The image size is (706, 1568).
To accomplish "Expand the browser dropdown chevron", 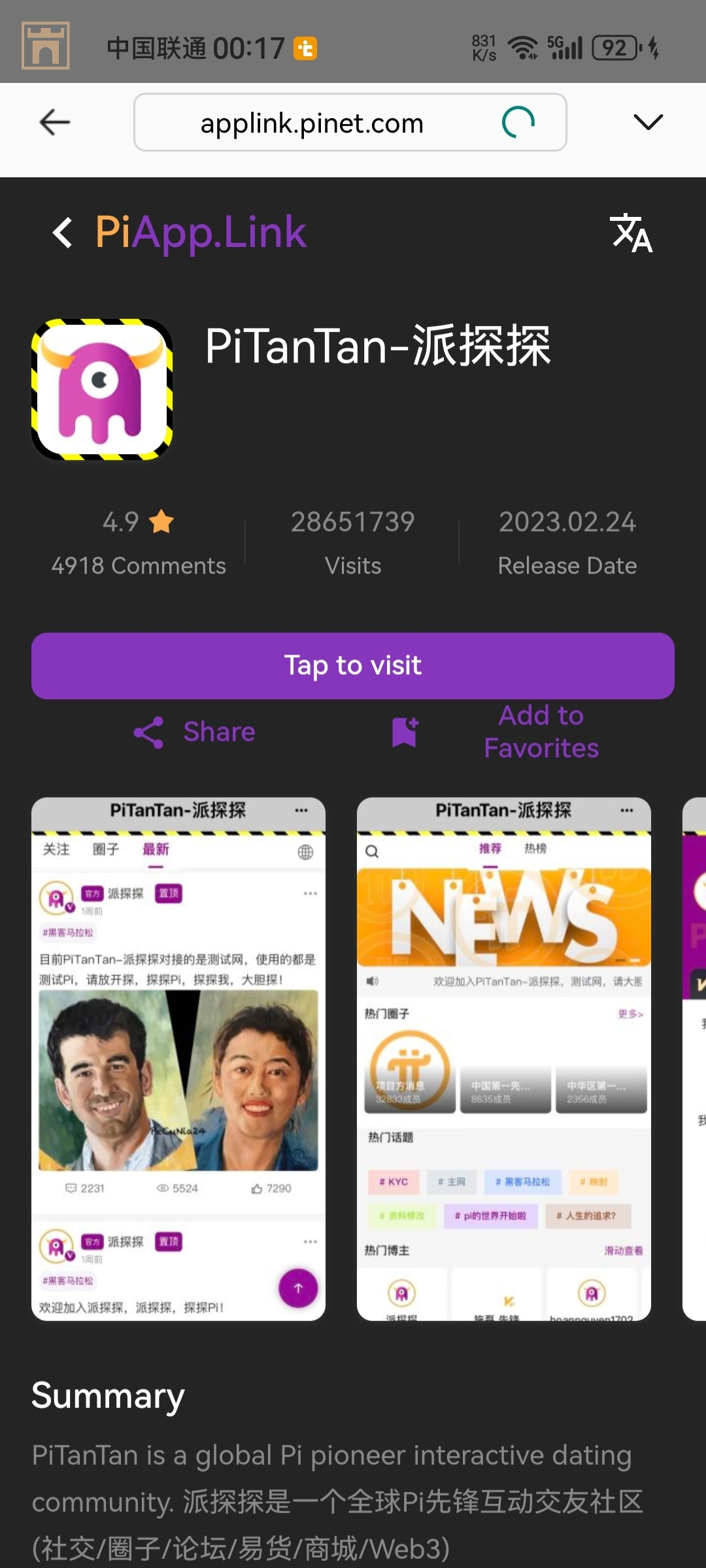I will pyautogui.click(x=648, y=122).
